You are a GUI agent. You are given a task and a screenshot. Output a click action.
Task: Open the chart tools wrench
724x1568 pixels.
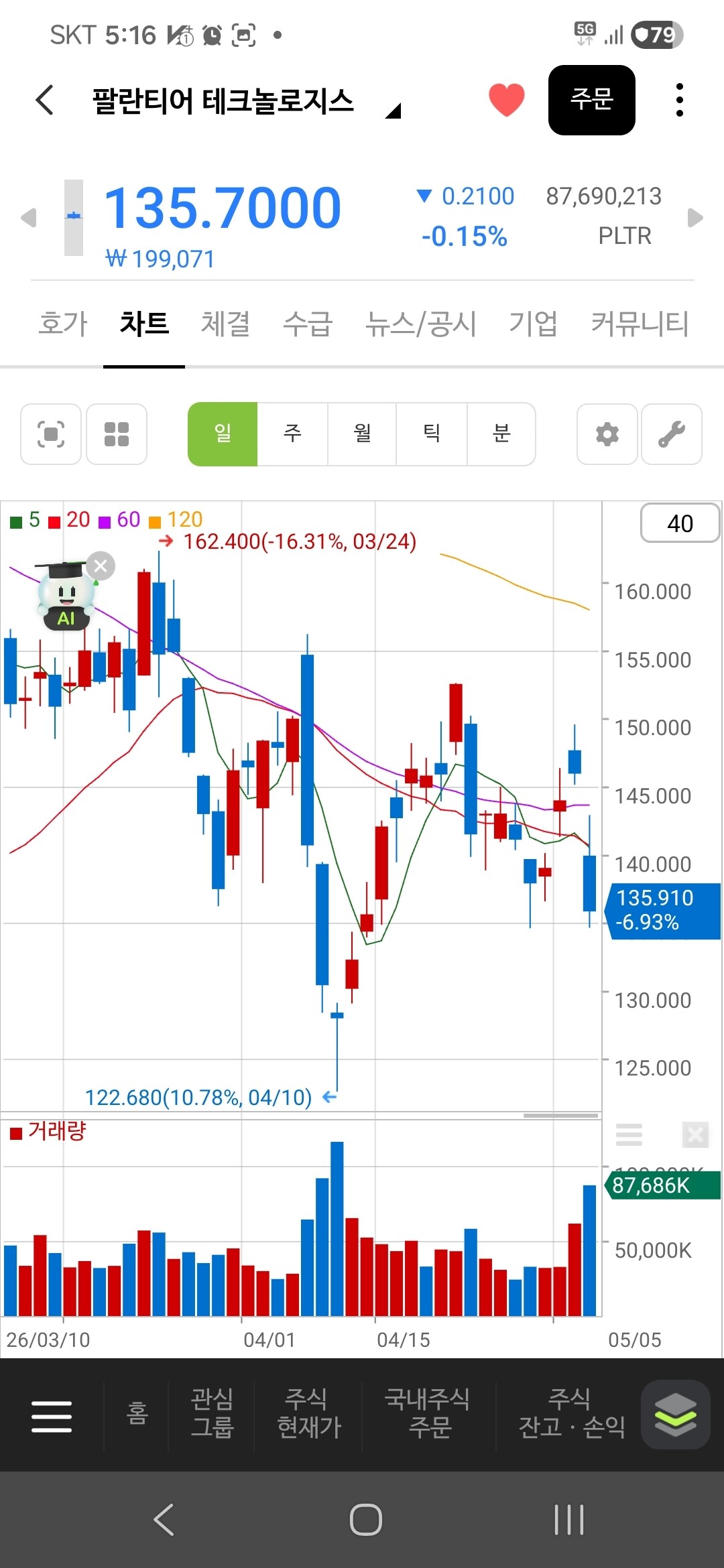click(x=672, y=434)
